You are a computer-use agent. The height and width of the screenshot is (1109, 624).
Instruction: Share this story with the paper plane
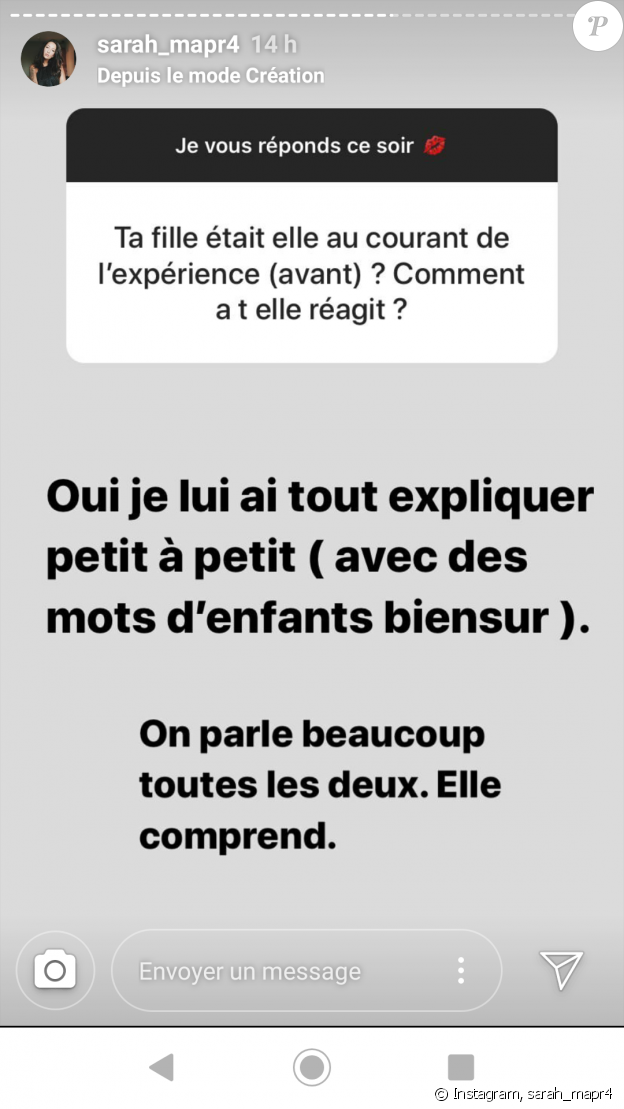point(561,969)
